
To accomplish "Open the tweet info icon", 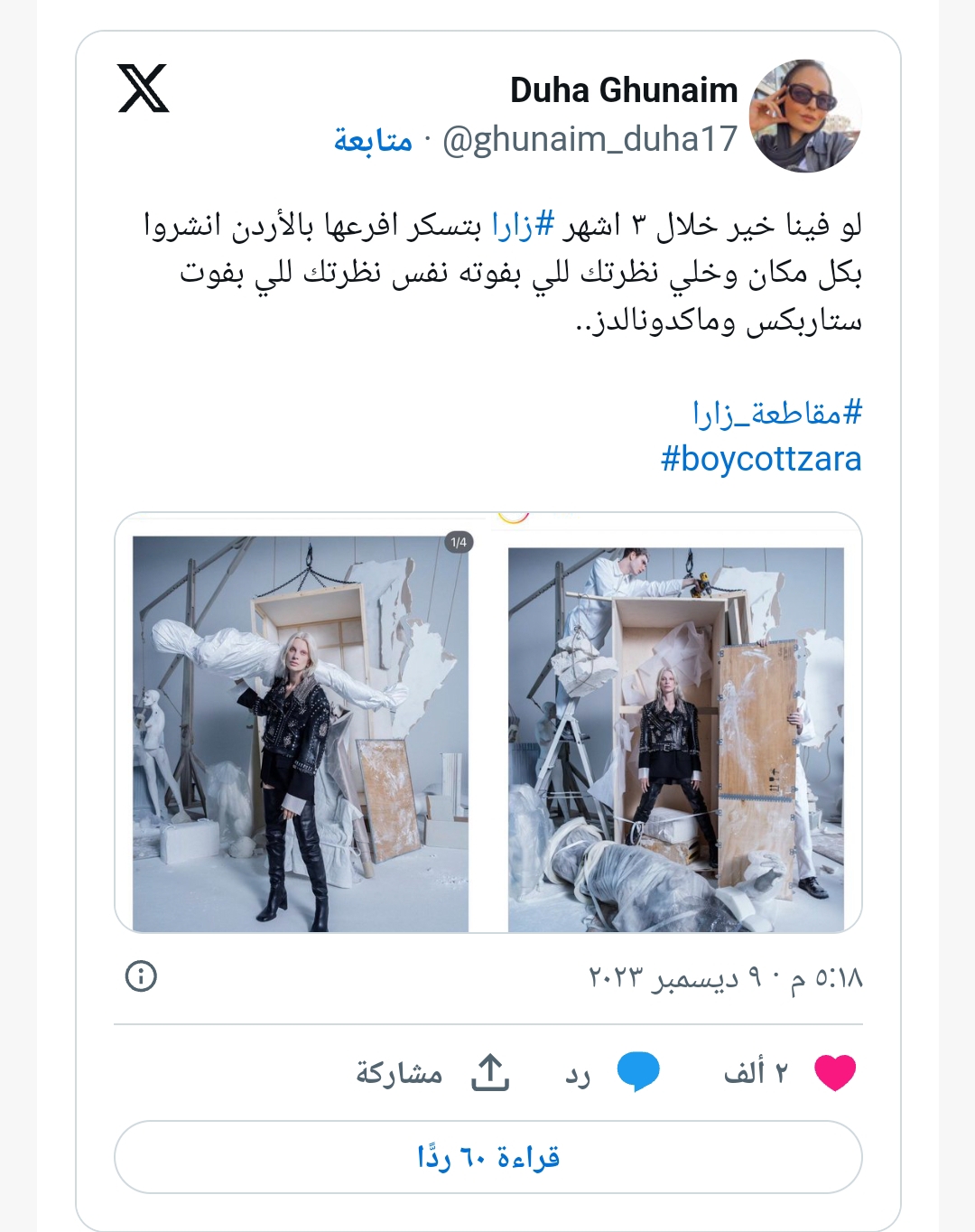I will click(141, 976).
